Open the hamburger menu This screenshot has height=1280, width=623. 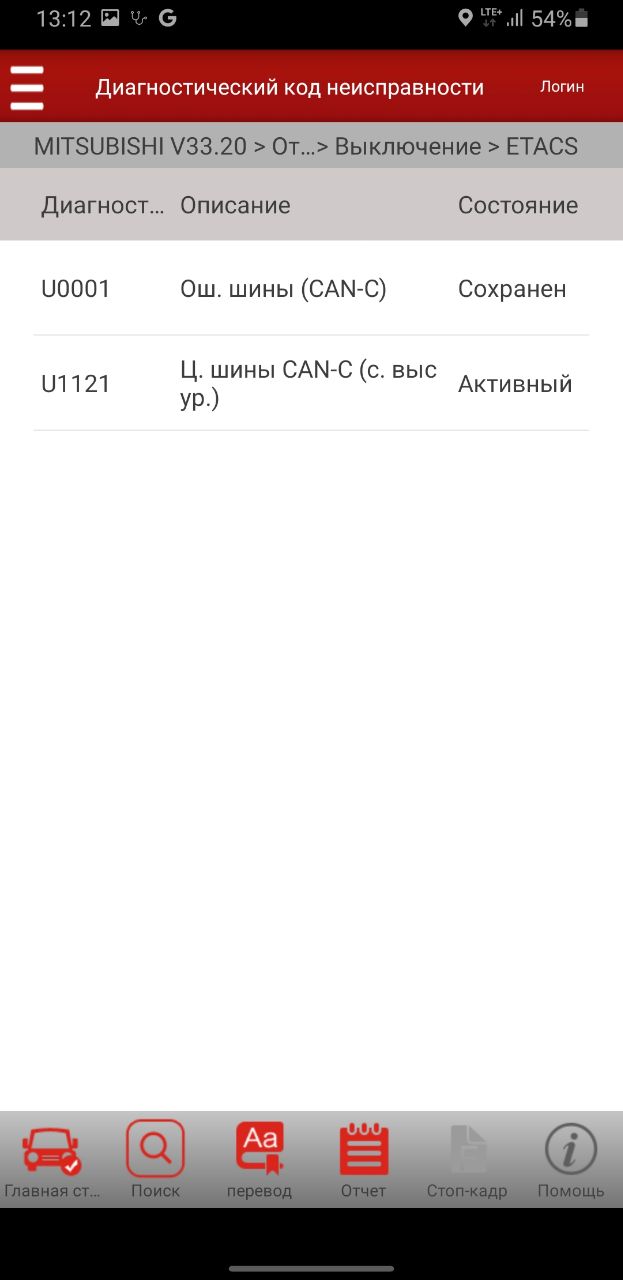click(27, 87)
